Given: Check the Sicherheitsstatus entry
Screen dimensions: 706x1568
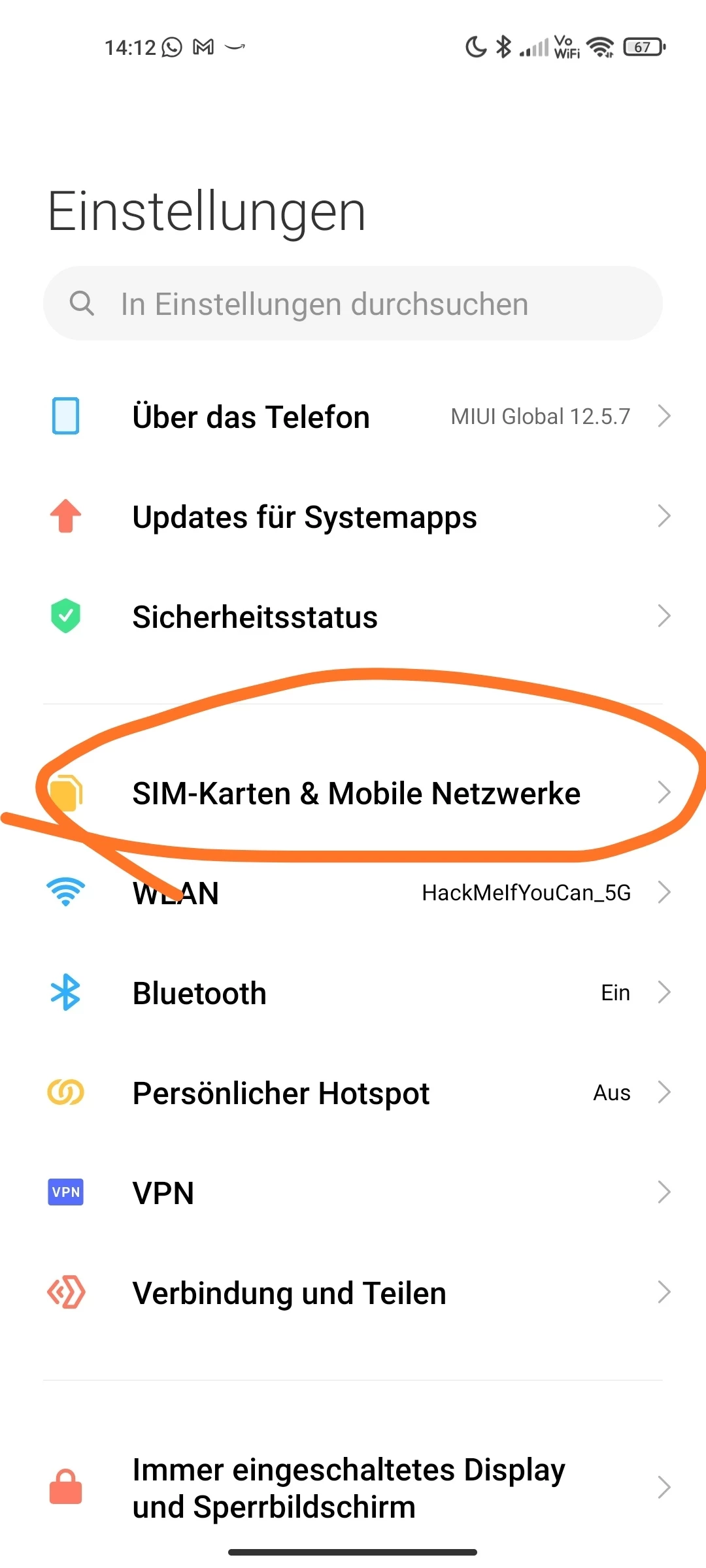Looking at the screenshot, I should click(353, 617).
